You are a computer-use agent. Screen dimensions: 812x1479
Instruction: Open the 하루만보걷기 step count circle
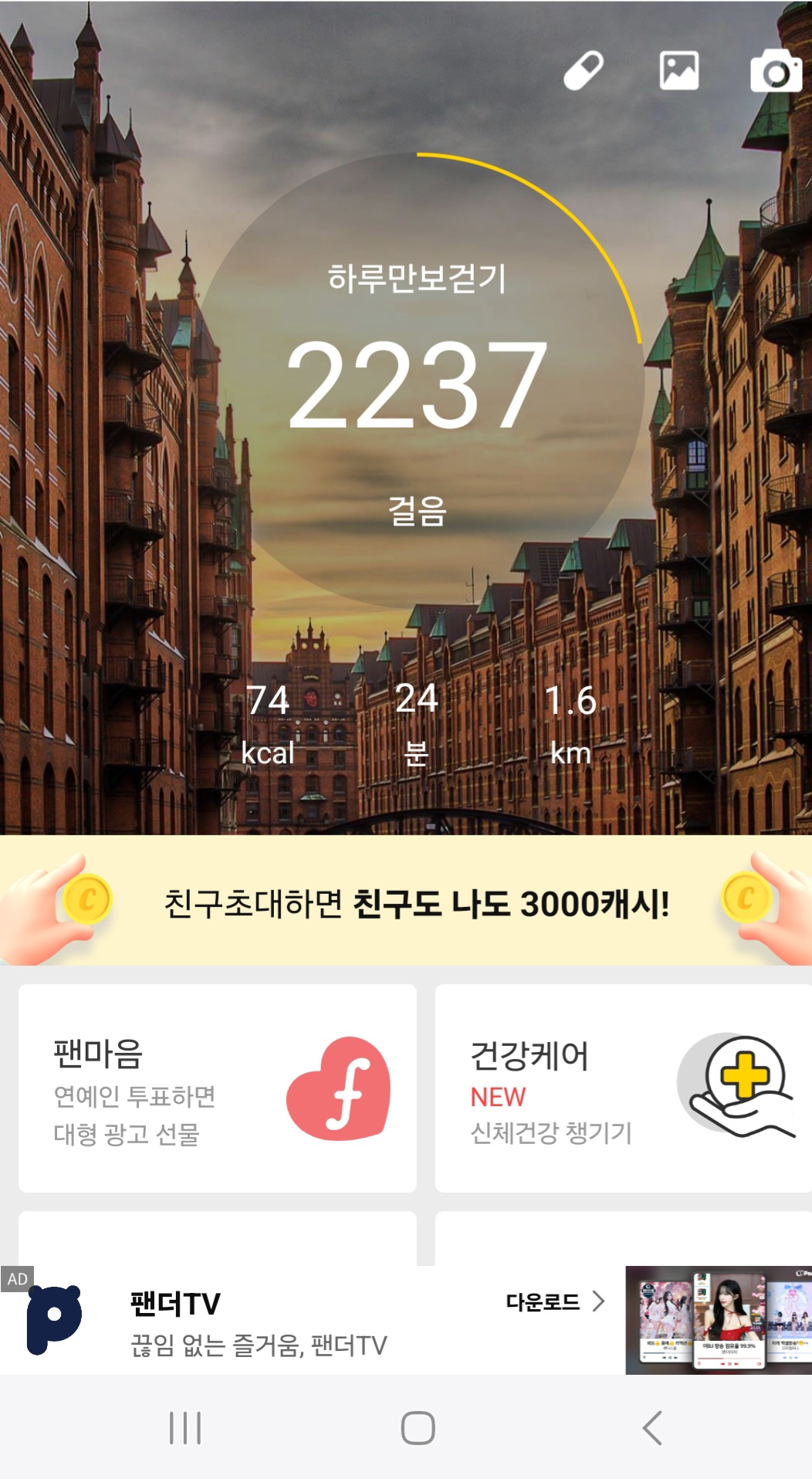click(418, 384)
